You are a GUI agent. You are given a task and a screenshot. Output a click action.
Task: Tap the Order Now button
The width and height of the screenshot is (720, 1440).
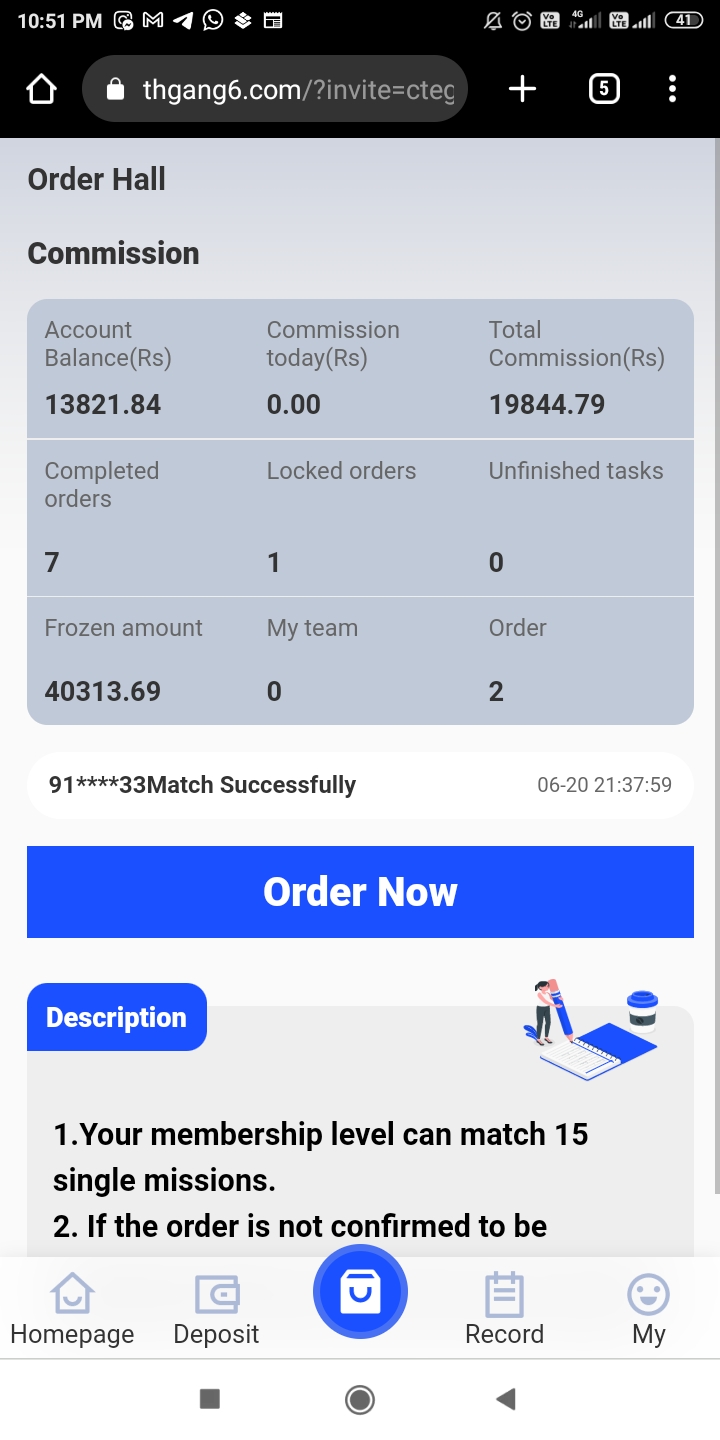pyautogui.click(x=360, y=892)
